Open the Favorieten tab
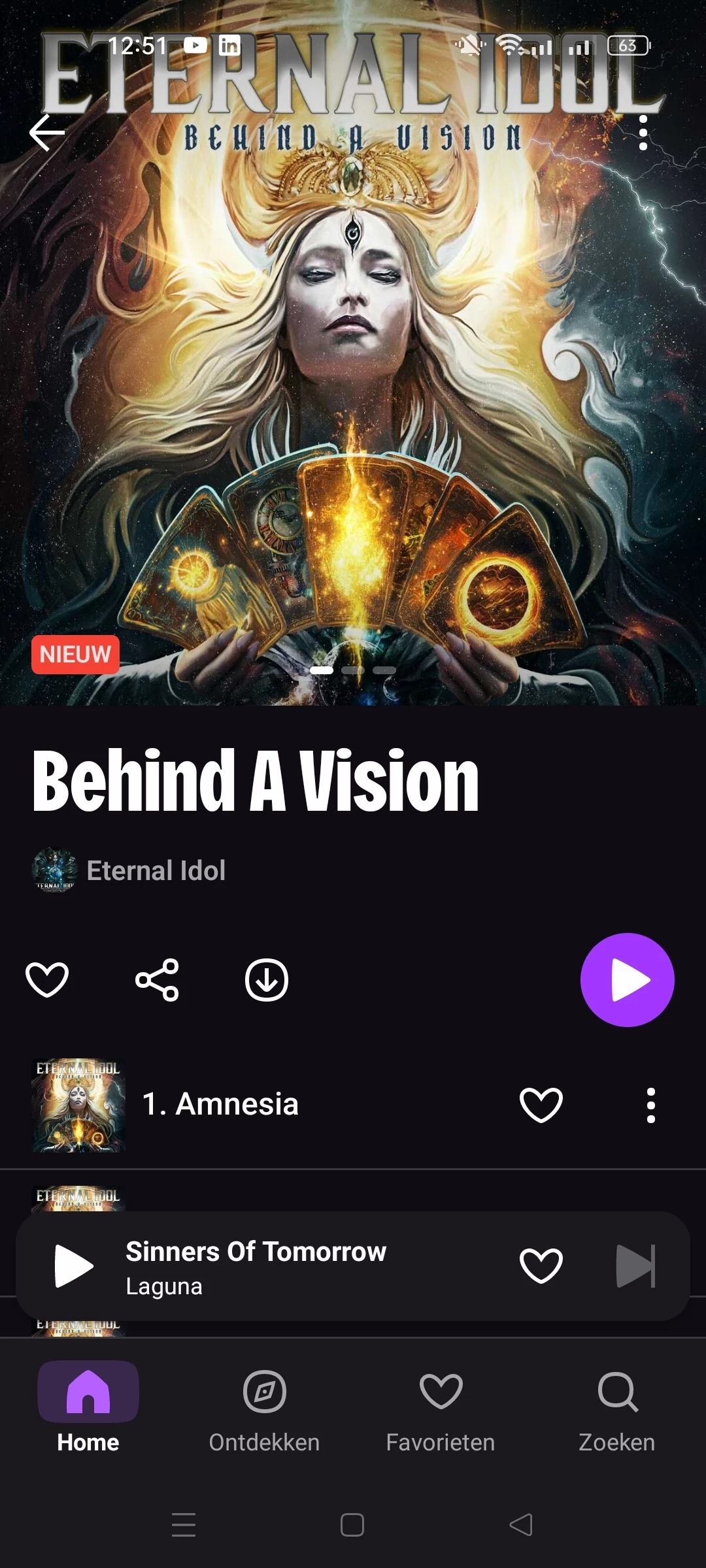 (441, 1405)
